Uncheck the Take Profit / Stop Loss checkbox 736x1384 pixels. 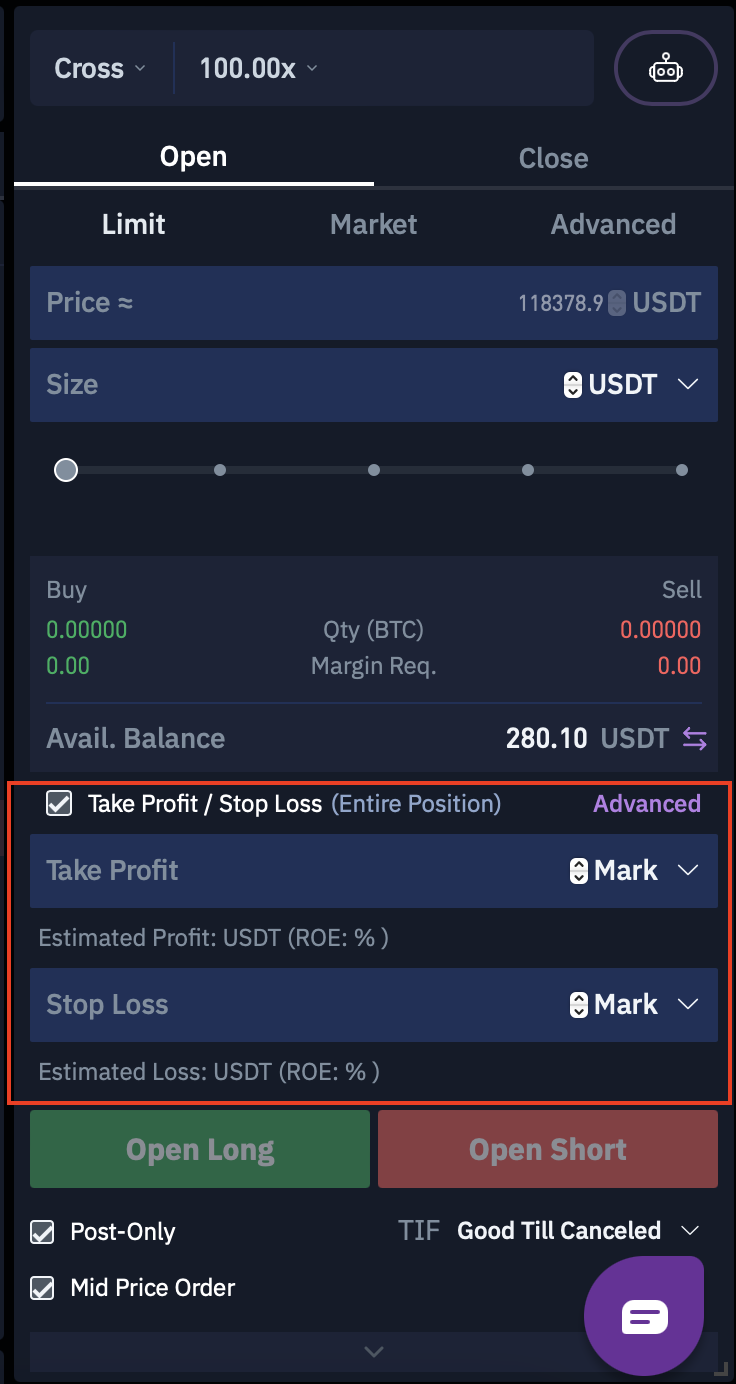pos(59,803)
